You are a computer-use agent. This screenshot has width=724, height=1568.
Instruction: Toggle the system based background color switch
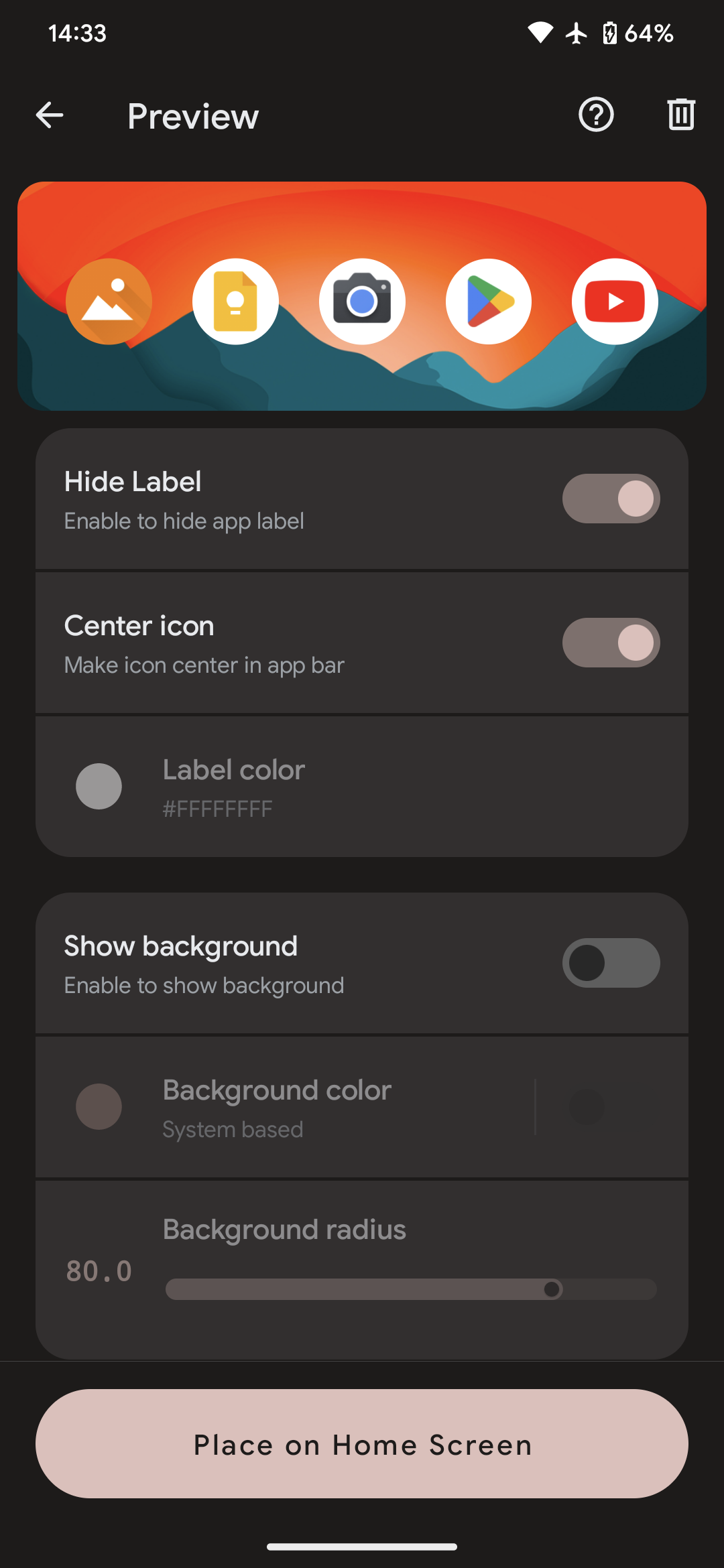pos(611,1107)
